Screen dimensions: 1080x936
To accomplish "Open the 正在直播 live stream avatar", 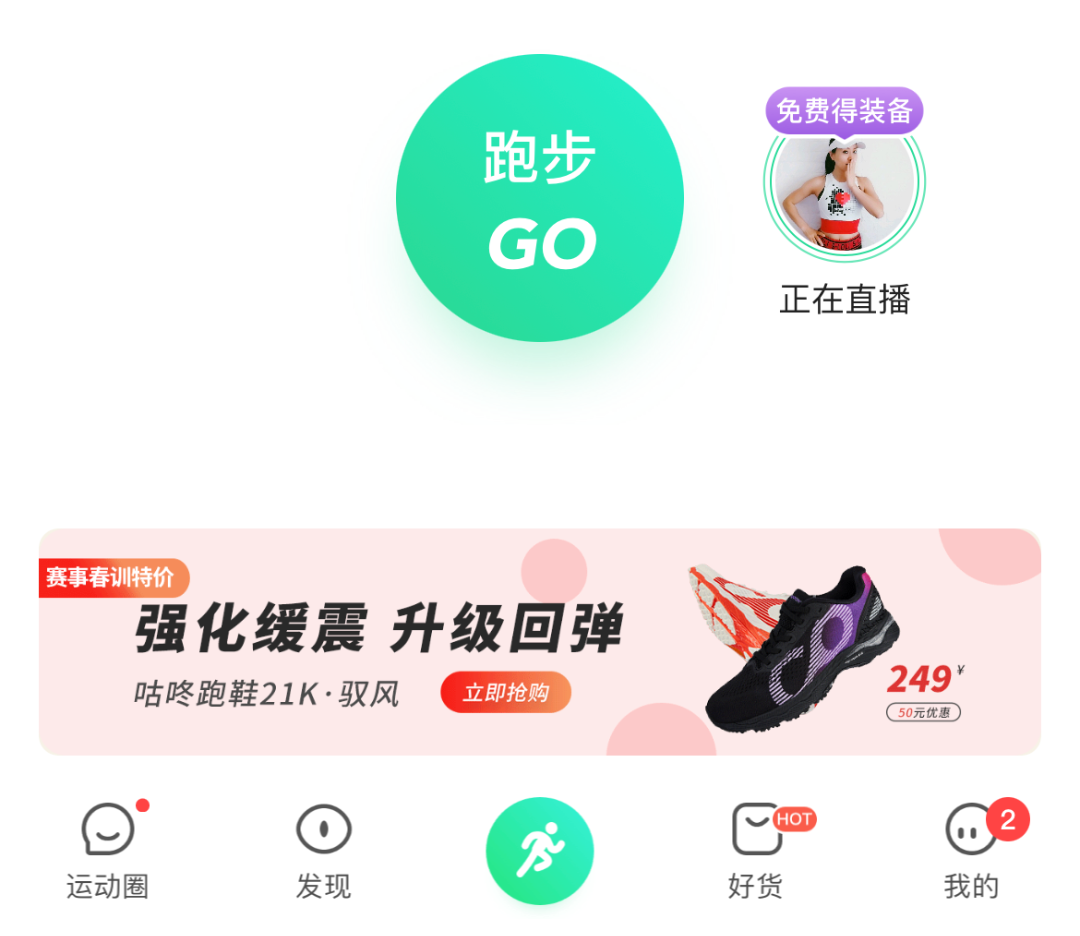I will pos(845,186).
